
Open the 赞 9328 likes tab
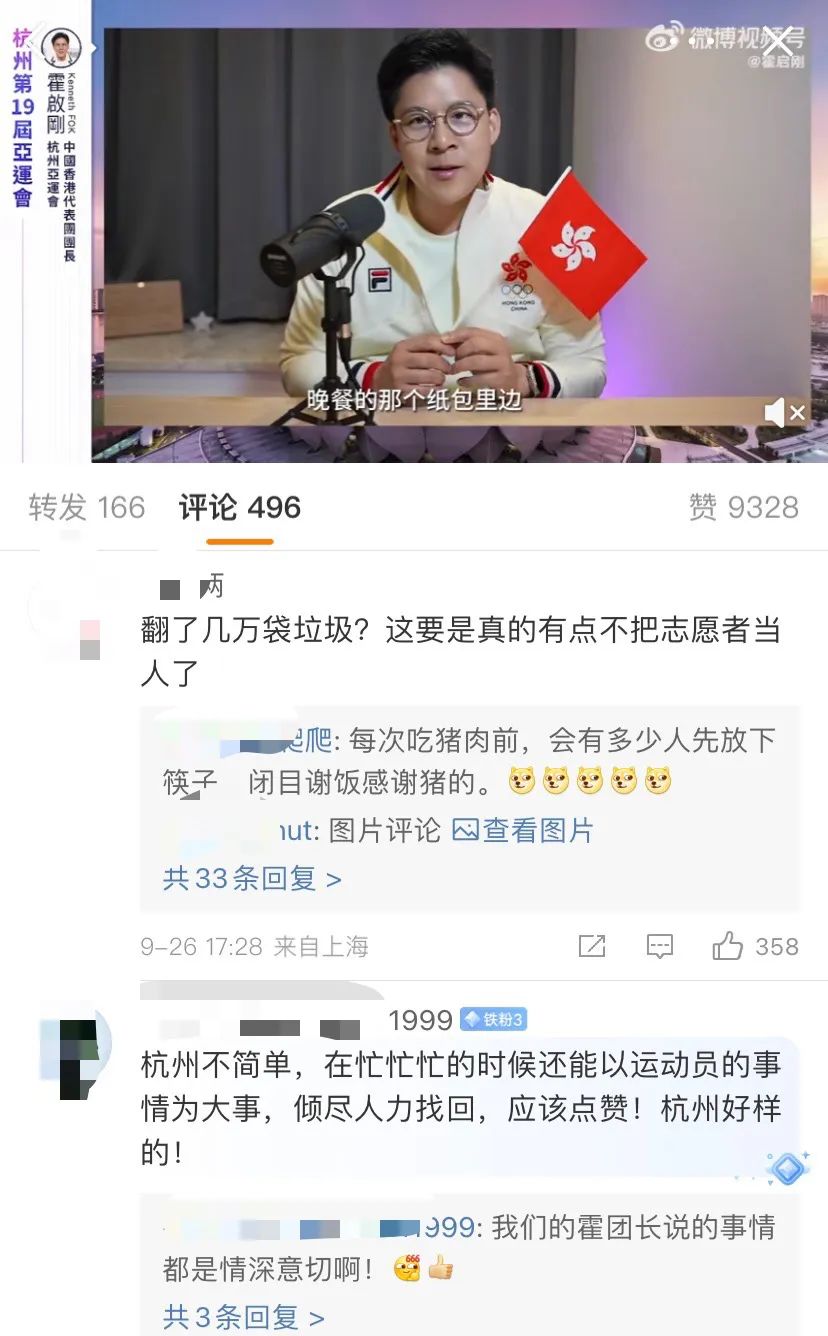click(x=743, y=507)
